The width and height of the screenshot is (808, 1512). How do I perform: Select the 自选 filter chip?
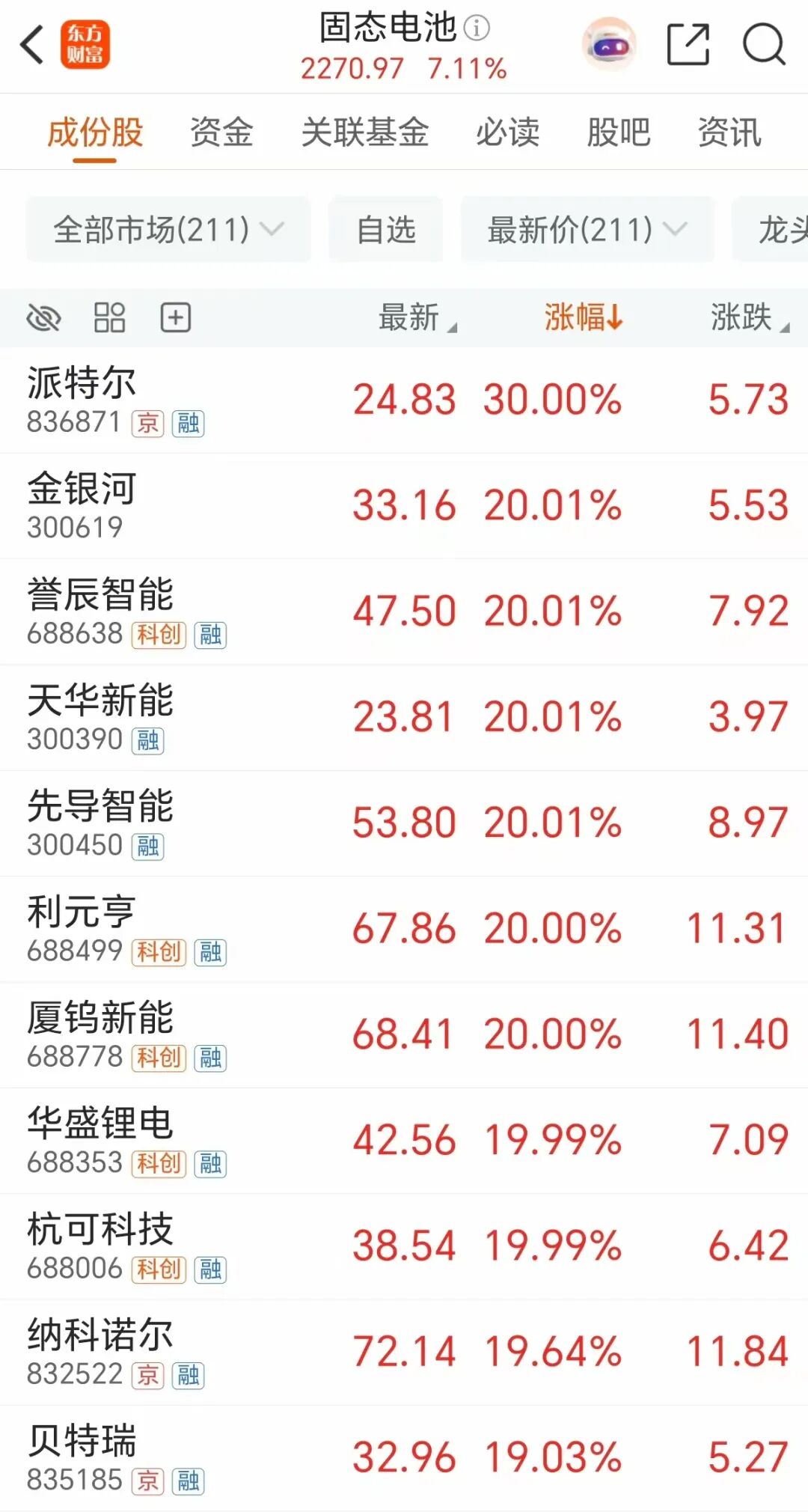(x=386, y=229)
